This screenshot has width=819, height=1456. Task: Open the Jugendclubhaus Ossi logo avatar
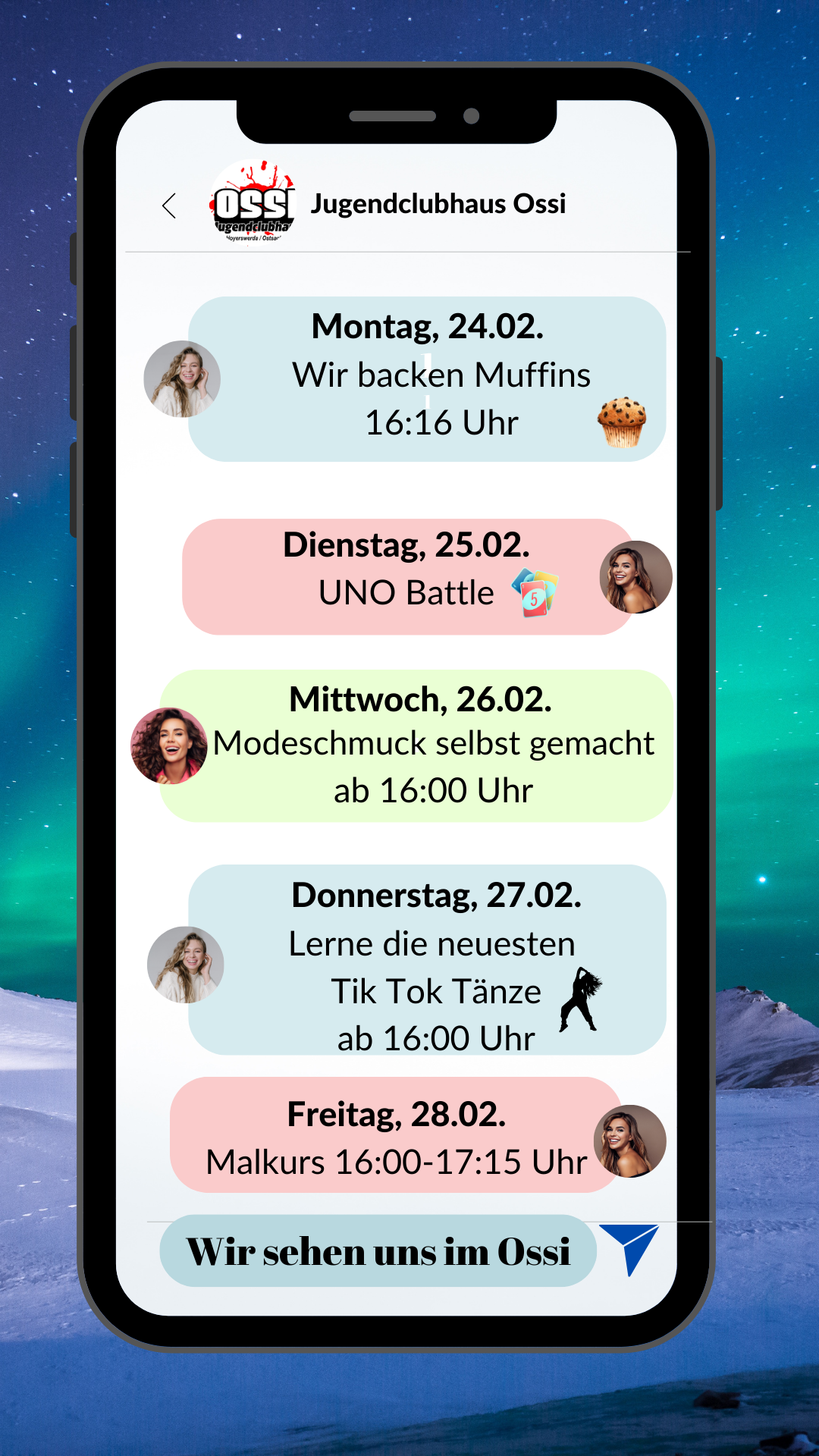tap(253, 203)
